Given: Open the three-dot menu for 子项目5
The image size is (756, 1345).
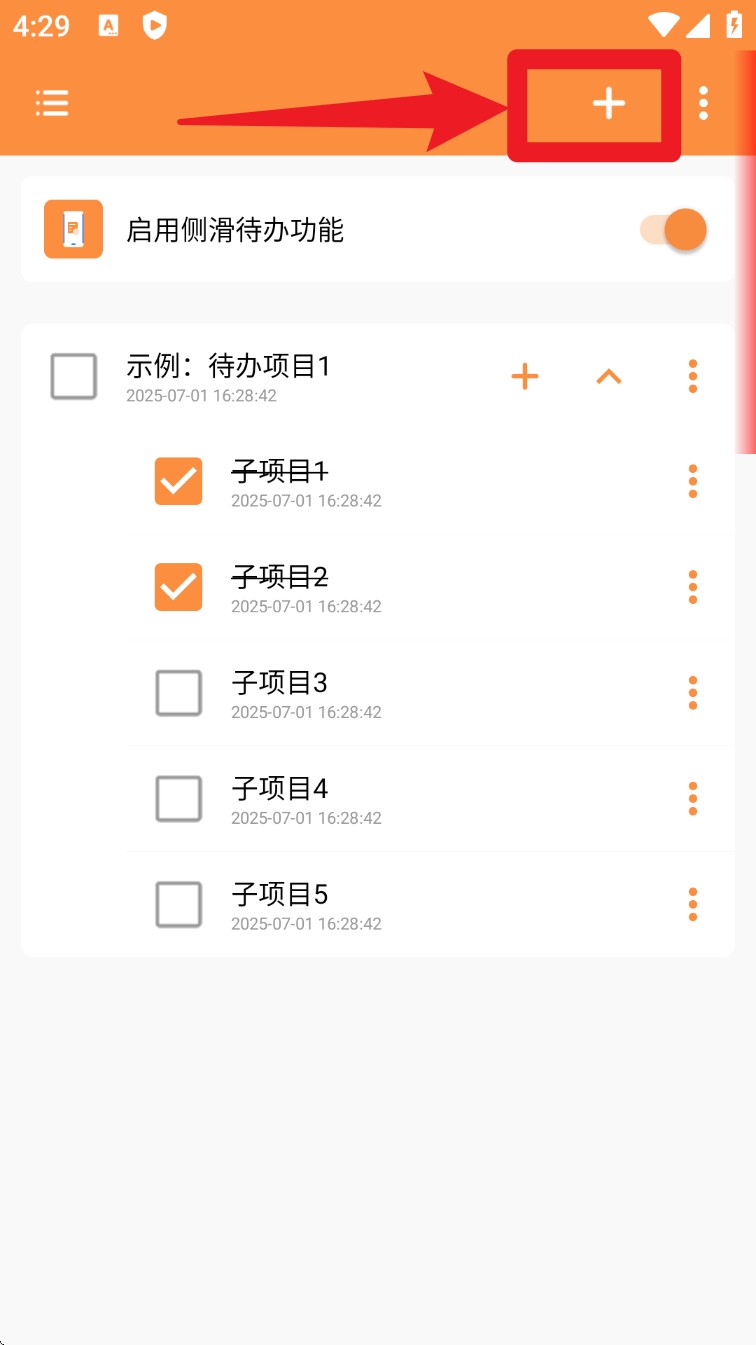Looking at the screenshot, I should (x=692, y=904).
